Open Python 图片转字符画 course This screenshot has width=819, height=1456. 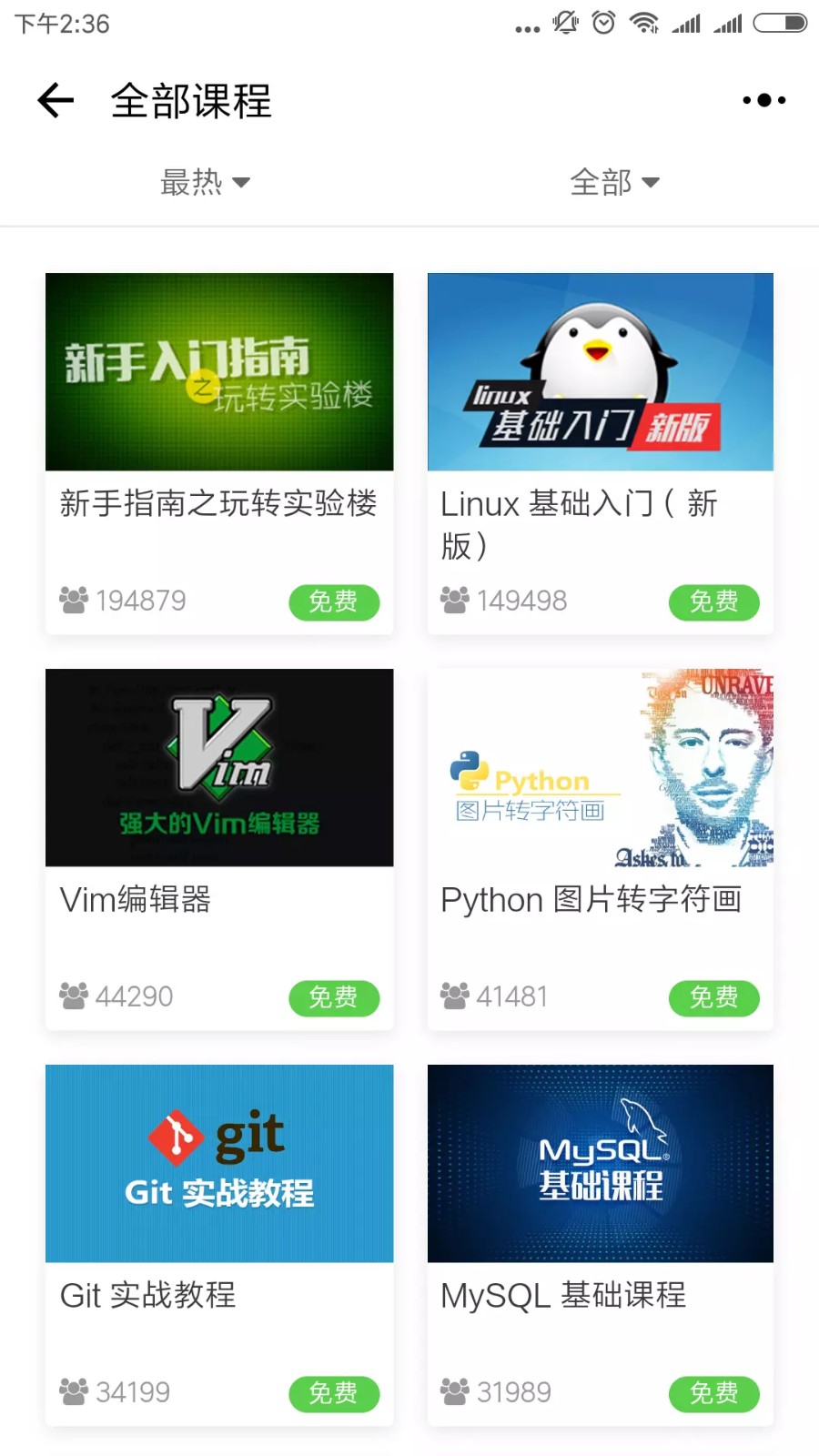601,849
